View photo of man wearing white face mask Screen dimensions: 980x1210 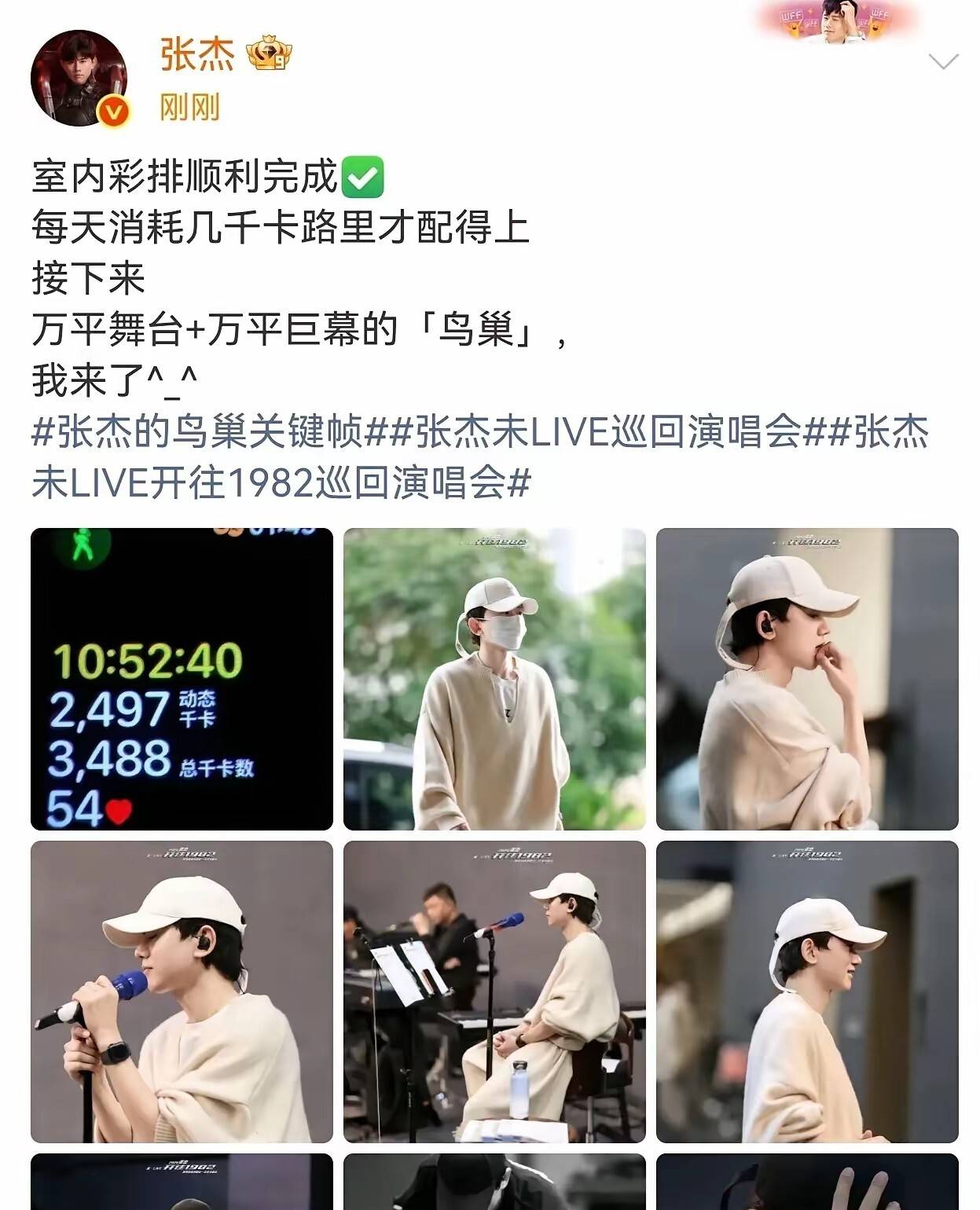tap(494, 679)
